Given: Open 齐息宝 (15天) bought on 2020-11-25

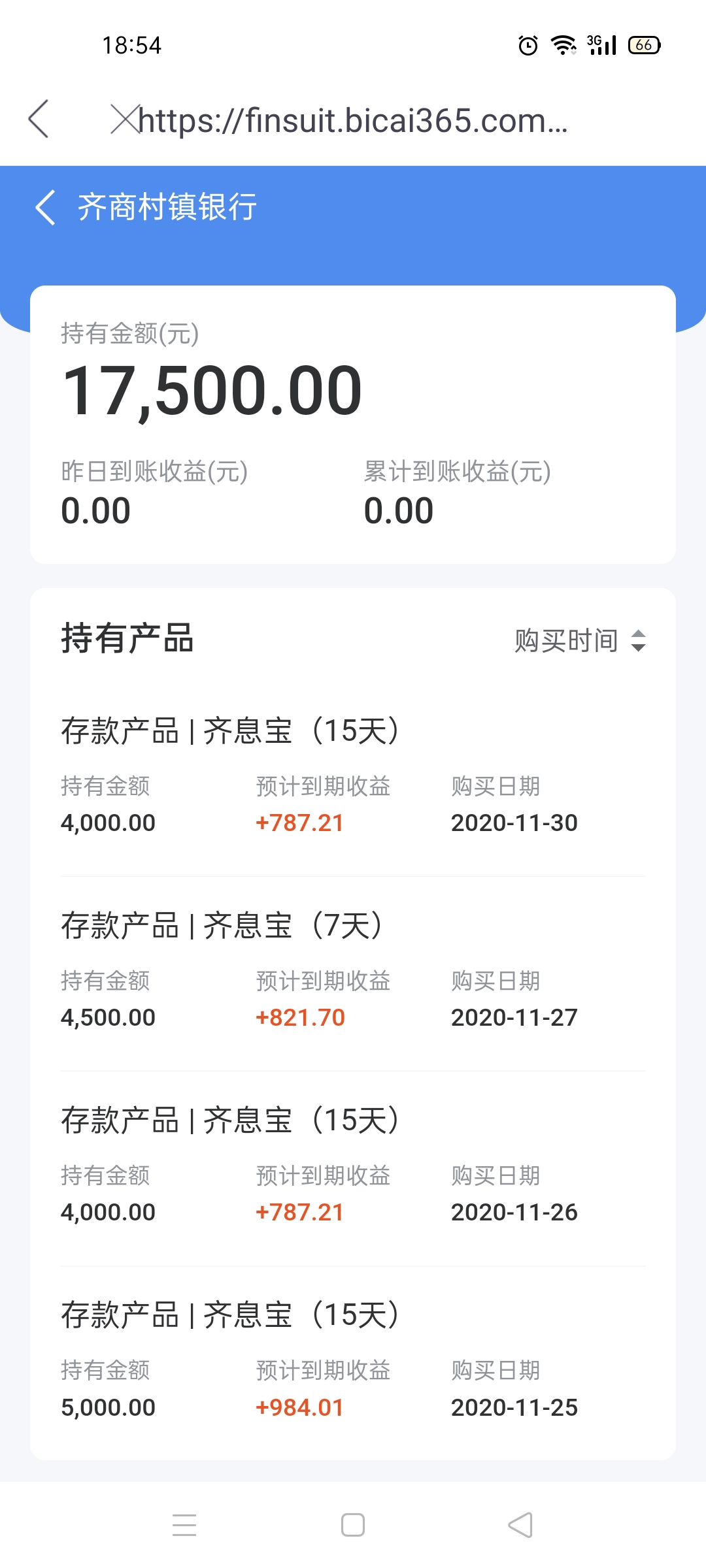Looking at the screenshot, I should point(353,1363).
